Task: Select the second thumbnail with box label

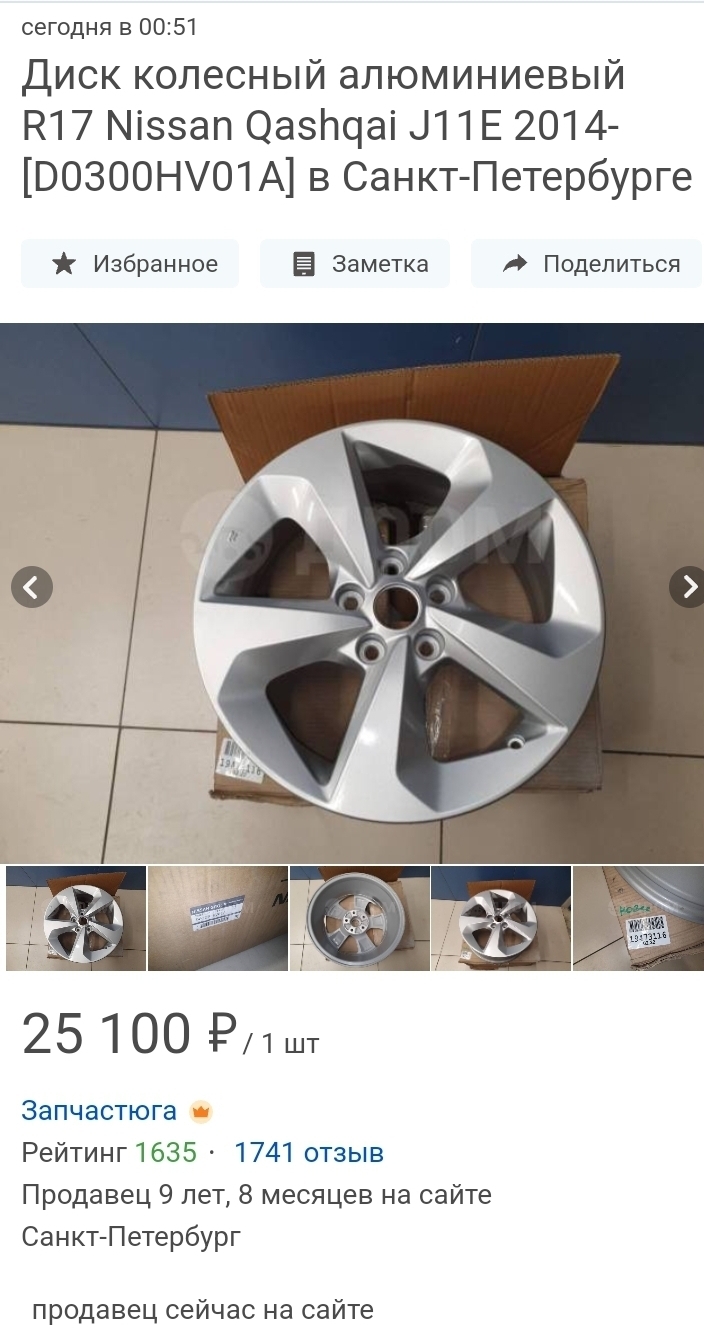Action: pos(218,918)
